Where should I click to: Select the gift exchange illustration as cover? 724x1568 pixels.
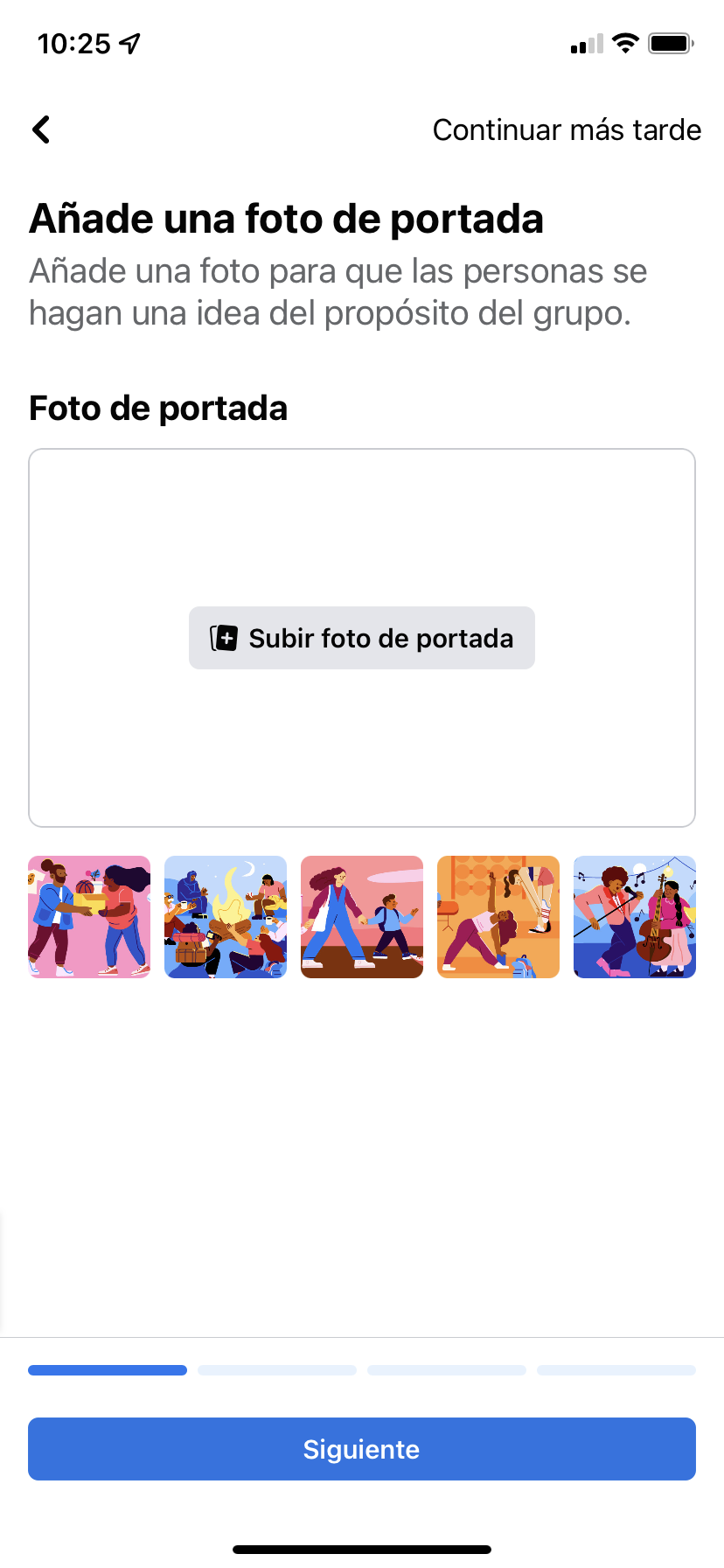[x=89, y=917]
